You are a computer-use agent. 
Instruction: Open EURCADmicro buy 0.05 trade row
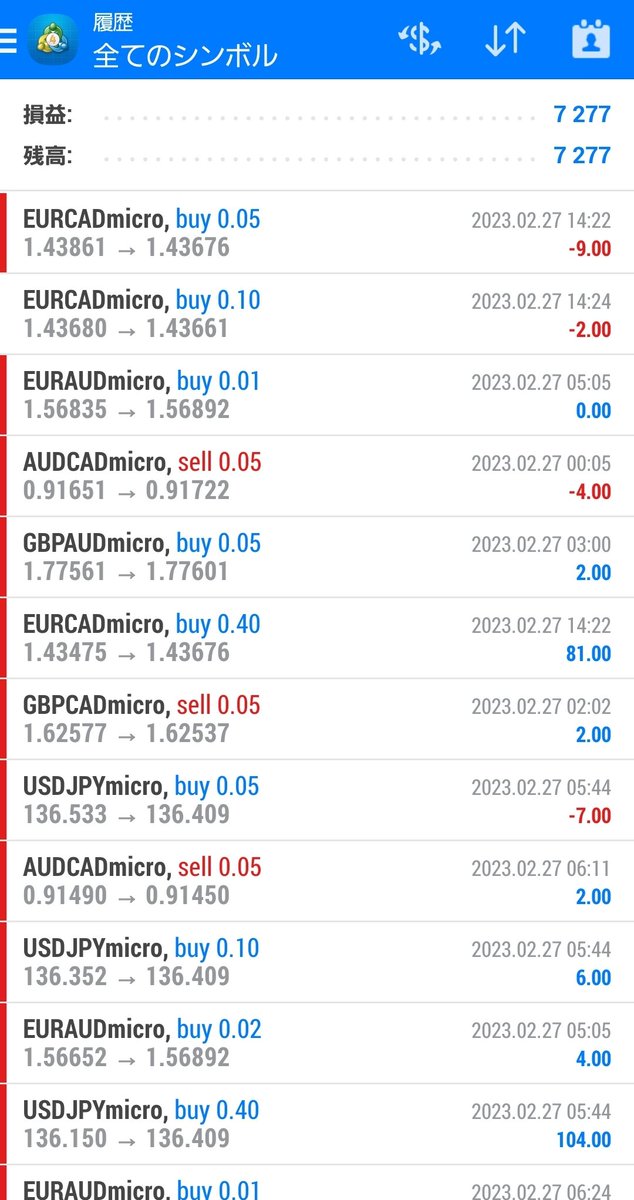317,233
